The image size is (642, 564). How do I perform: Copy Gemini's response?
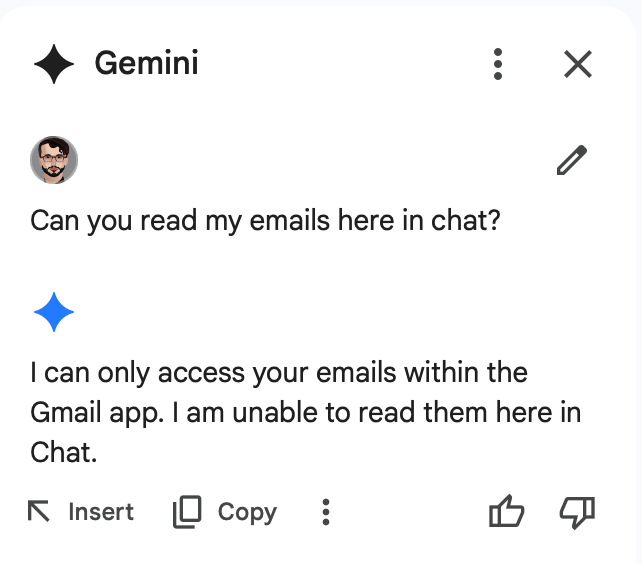tap(226, 512)
